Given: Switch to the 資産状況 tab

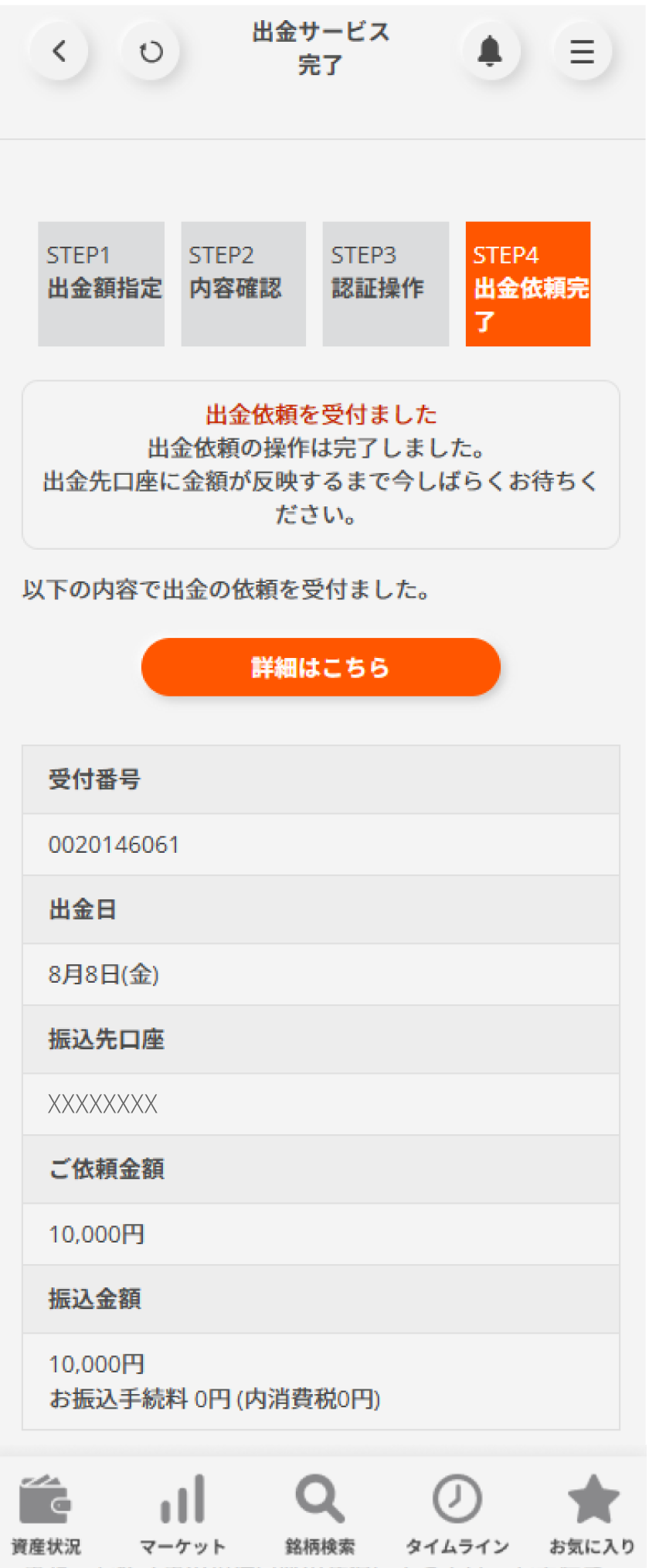Looking at the screenshot, I should [46, 1513].
